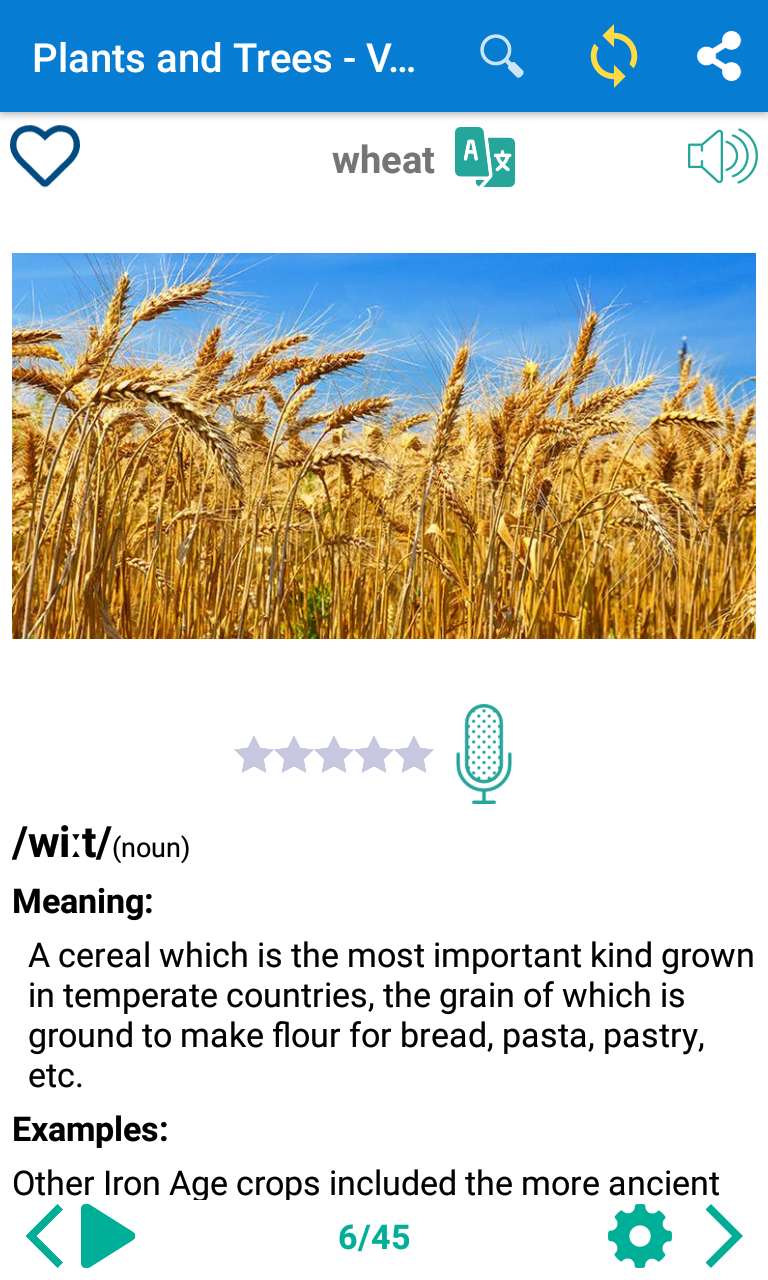Image resolution: width=768 pixels, height=1280 pixels.
Task: Play the pronunciation with the speaker icon
Action: [x=722, y=157]
